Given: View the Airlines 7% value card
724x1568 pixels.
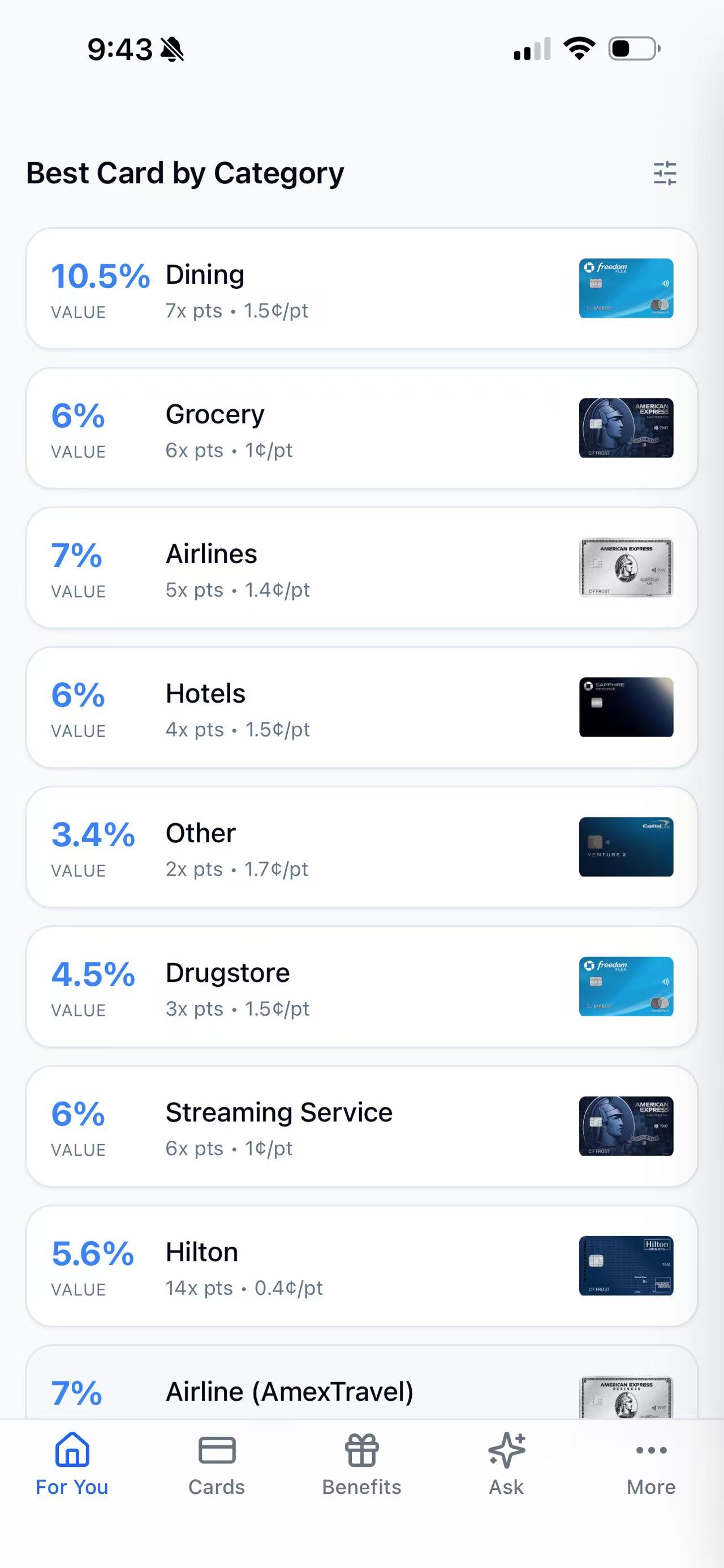Looking at the screenshot, I should (x=361, y=568).
